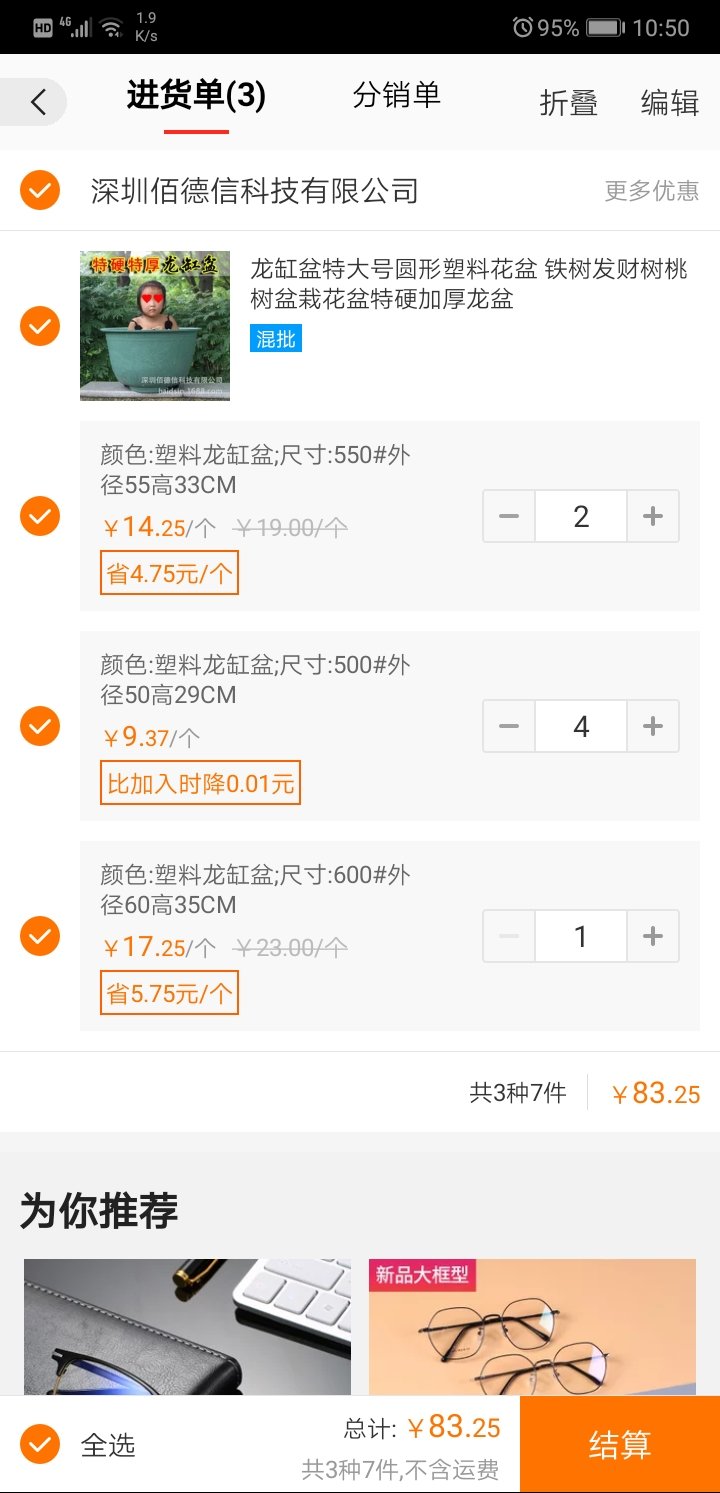This screenshot has width=720, height=1493.
Task: View 更多优惠 for this shop
Action: (651, 191)
